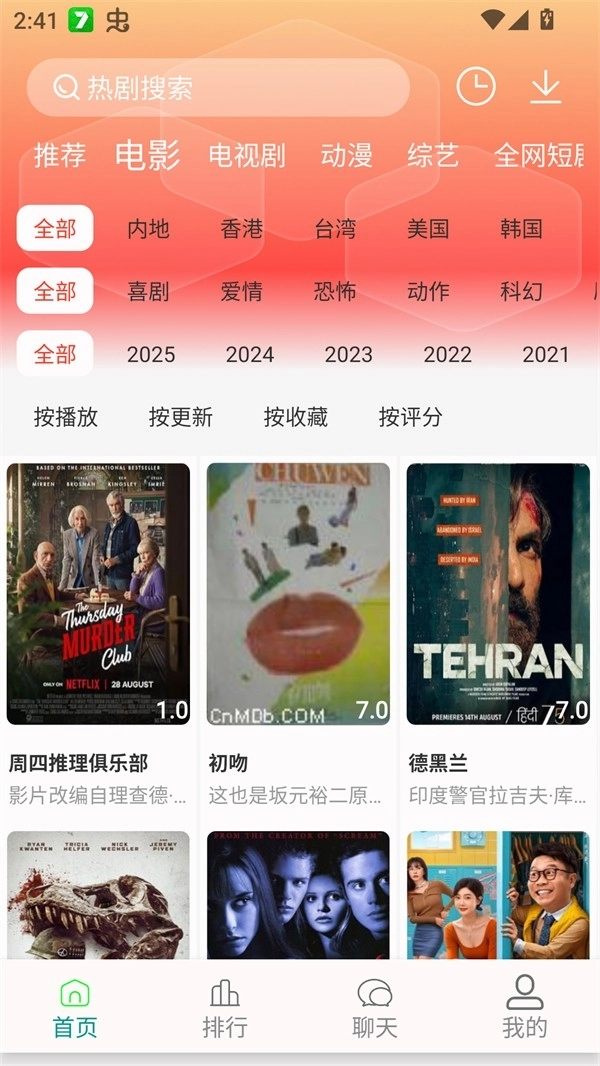600x1066 pixels.
Task: Select year 2024 filter
Action: [250, 354]
